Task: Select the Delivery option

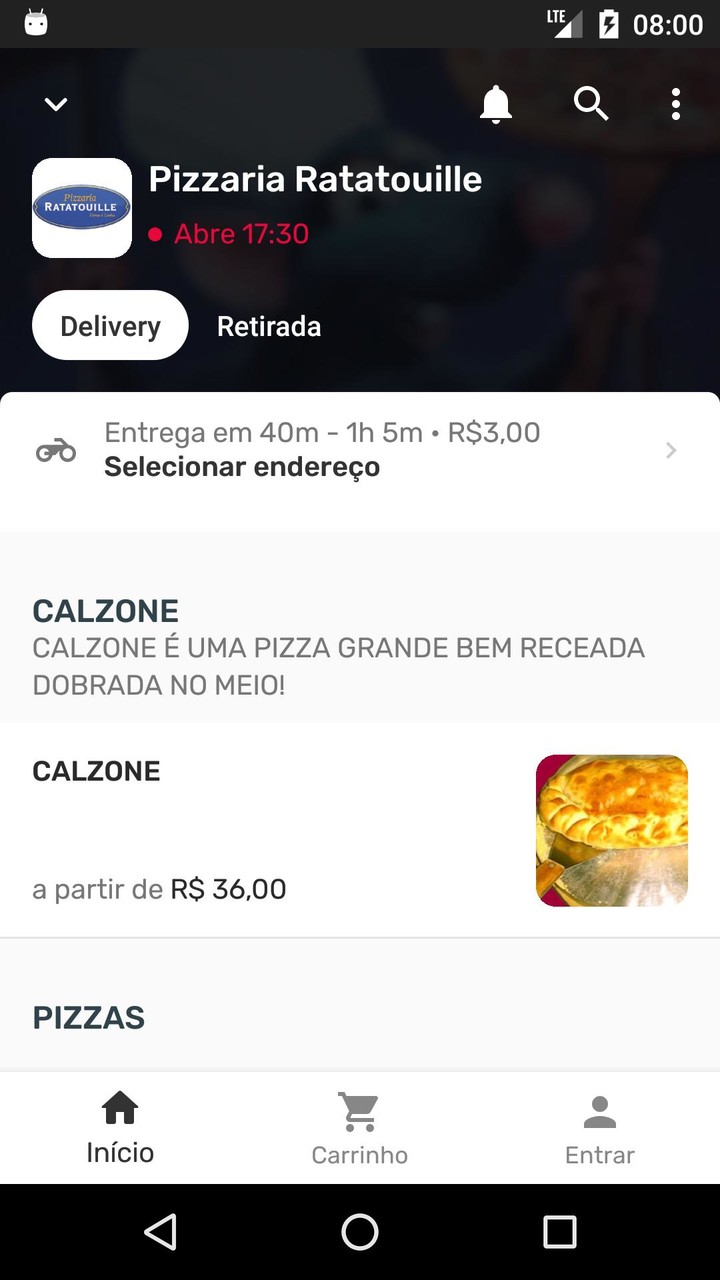Action: coord(109,325)
